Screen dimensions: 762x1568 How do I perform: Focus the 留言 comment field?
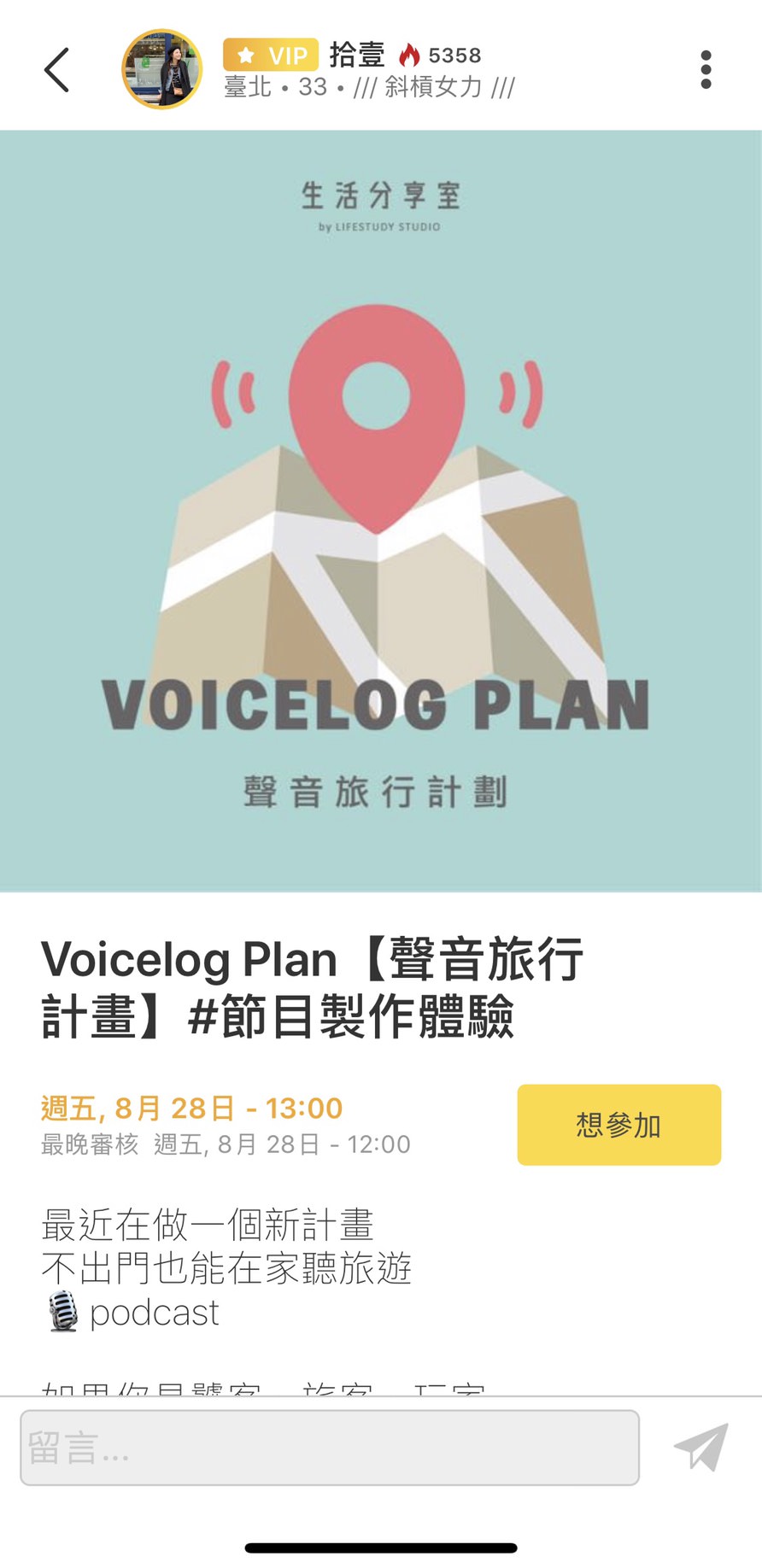330,1448
